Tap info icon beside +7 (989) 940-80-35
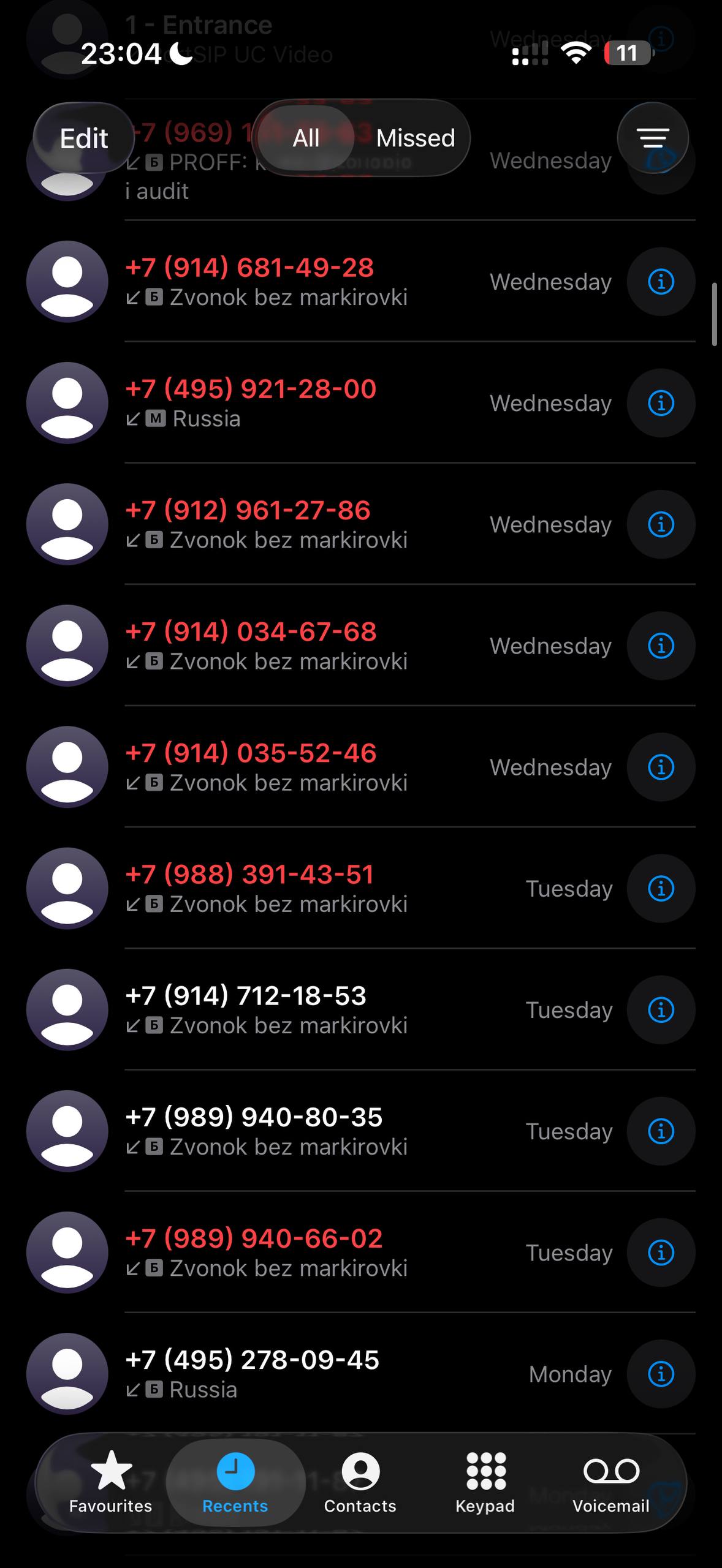Image resolution: width=722 pixels, height=1568 pixels. 661,1131
